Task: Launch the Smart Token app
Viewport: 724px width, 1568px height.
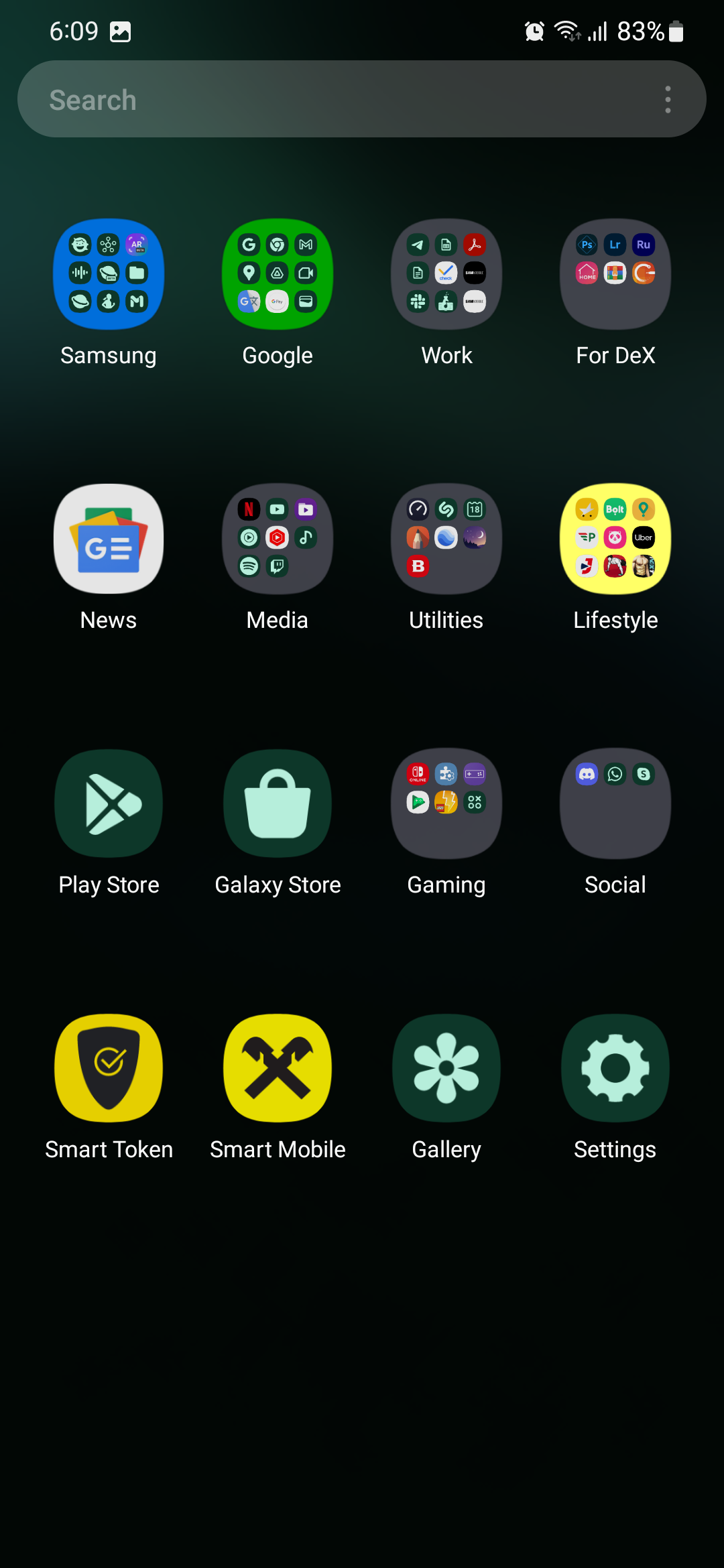Action: pos(109,1067)
